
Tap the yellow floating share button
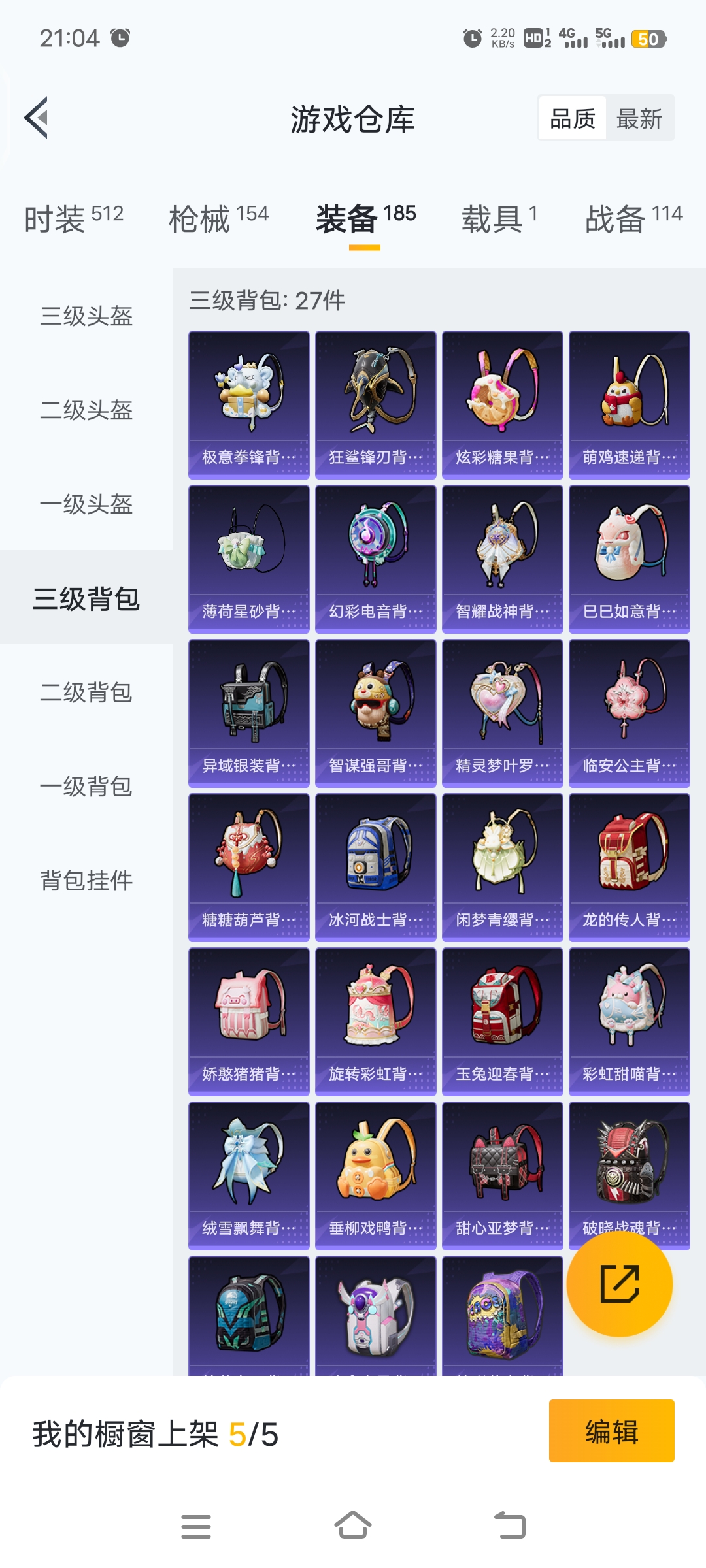point(619,1284)
